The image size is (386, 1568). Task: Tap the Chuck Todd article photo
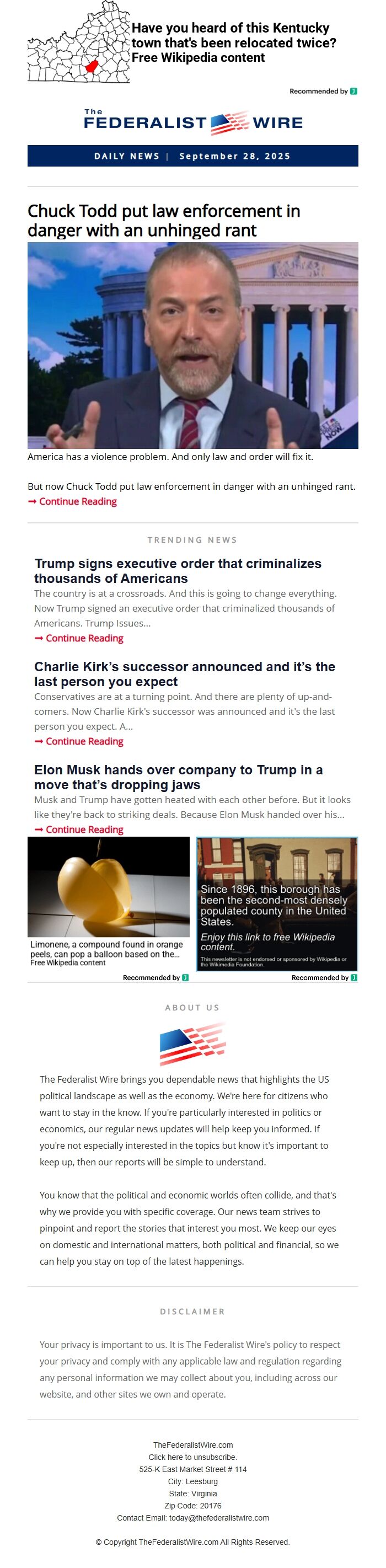[x=192, y=345]
